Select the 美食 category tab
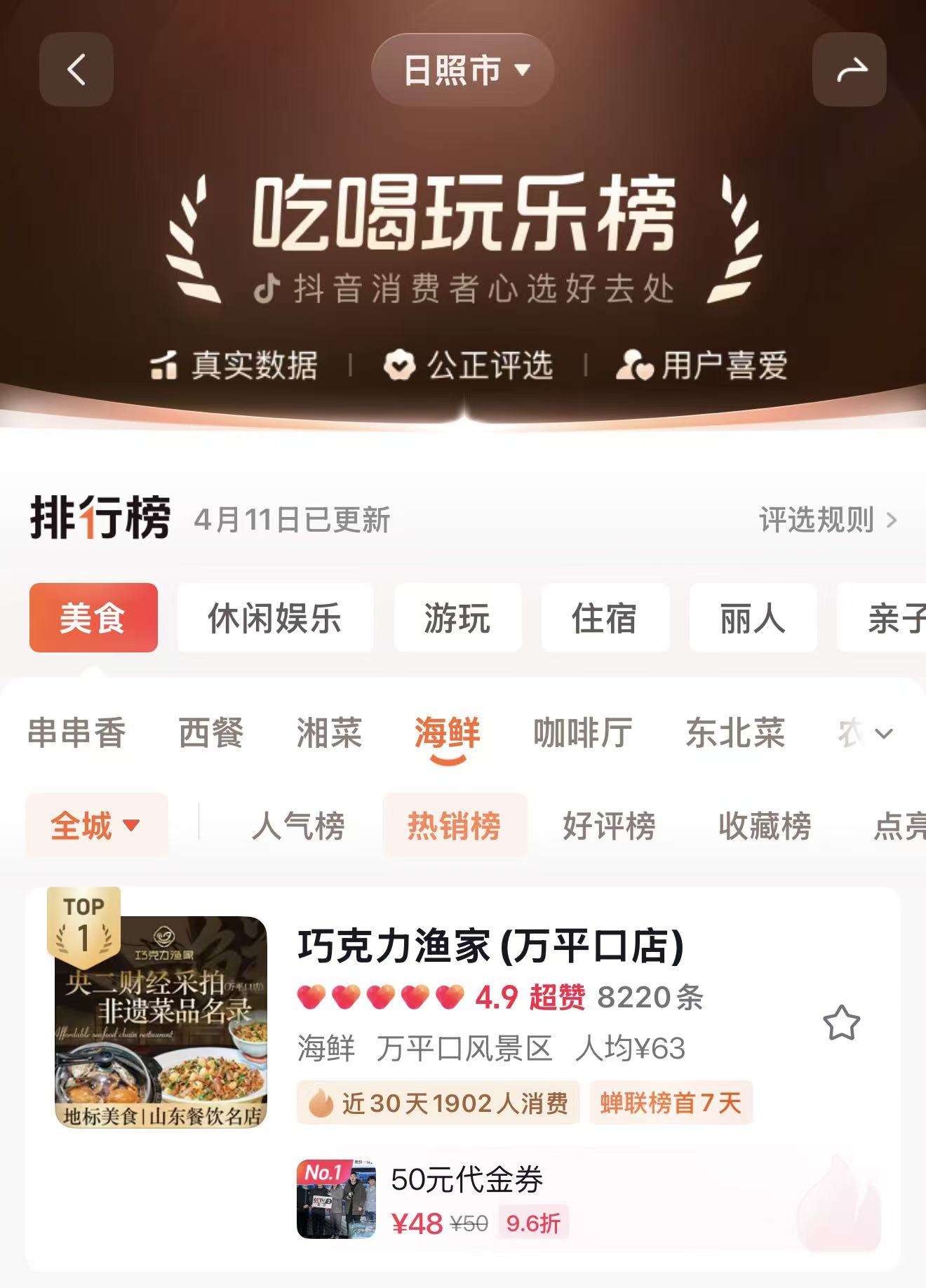Screen dimensions: 926x1288 coord(93,618)
